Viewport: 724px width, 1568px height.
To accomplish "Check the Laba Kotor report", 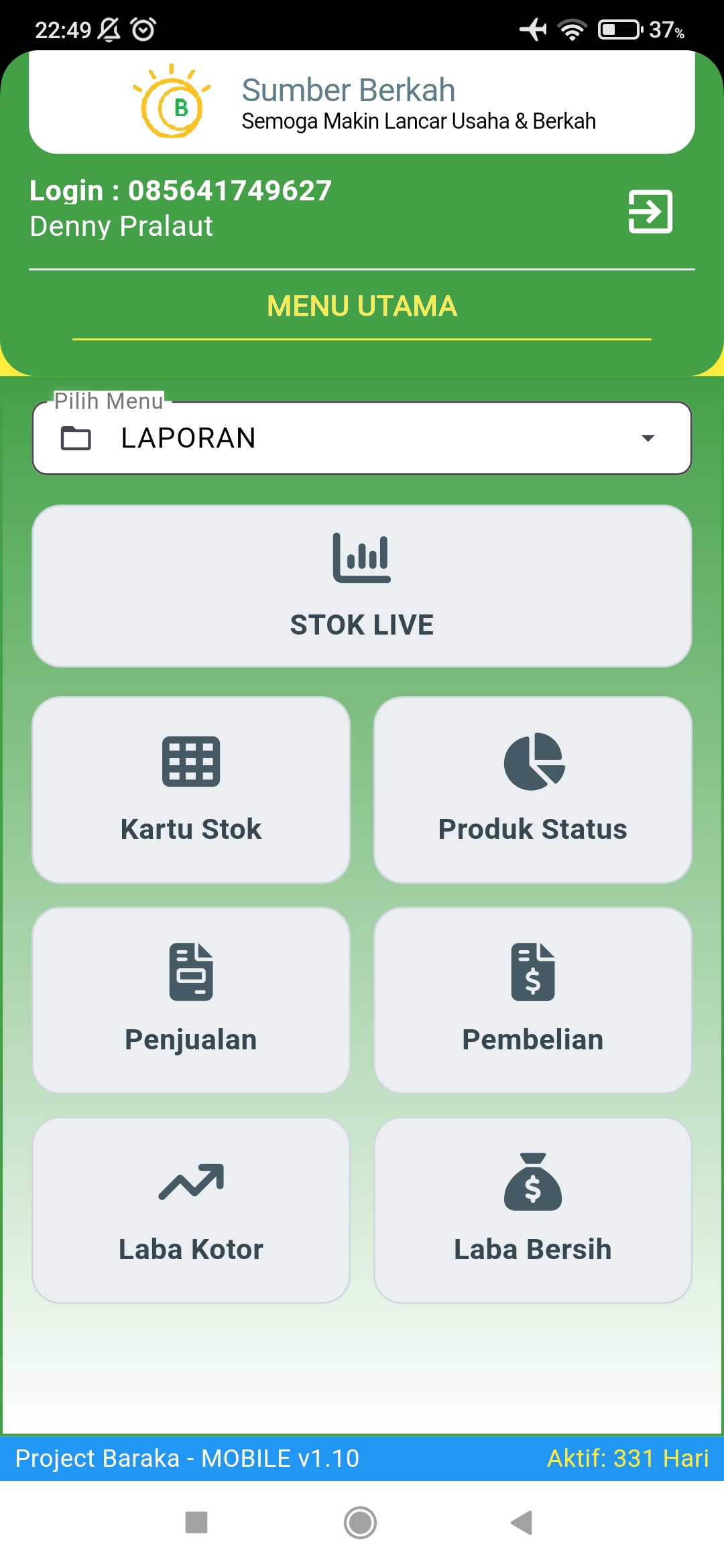I will click(x=191, y=1210).
